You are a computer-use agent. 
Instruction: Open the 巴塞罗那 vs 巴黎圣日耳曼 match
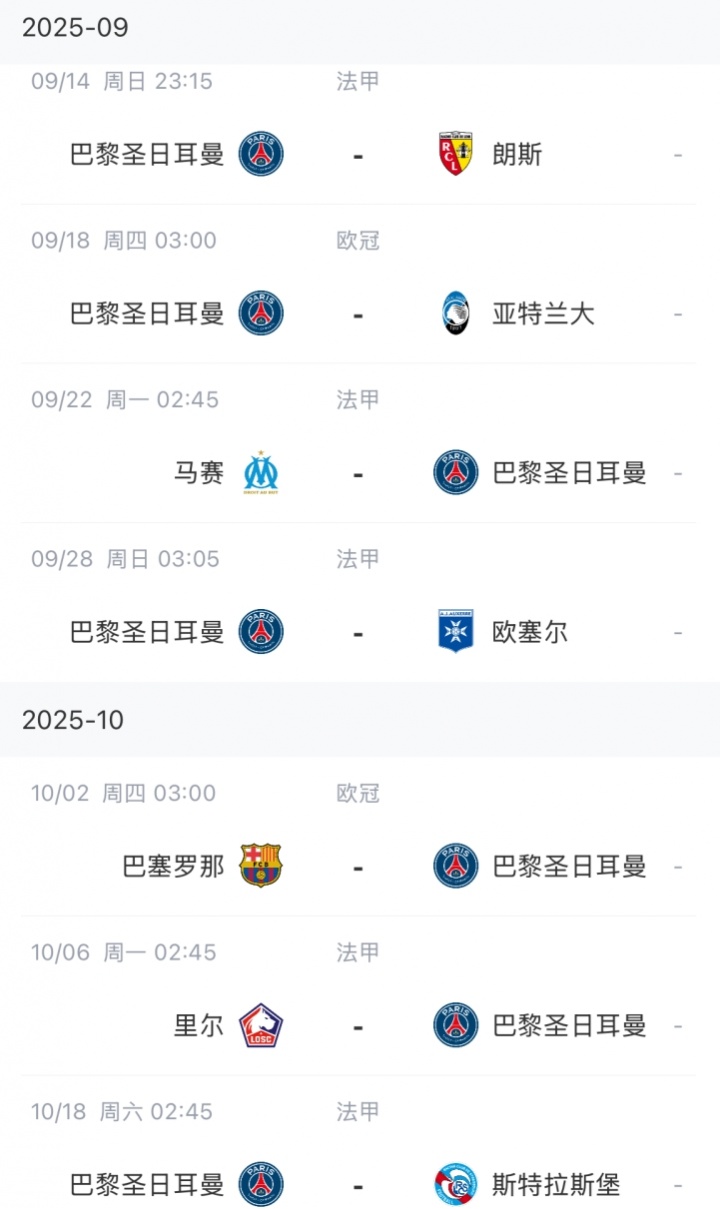click(x=358, y=866)
